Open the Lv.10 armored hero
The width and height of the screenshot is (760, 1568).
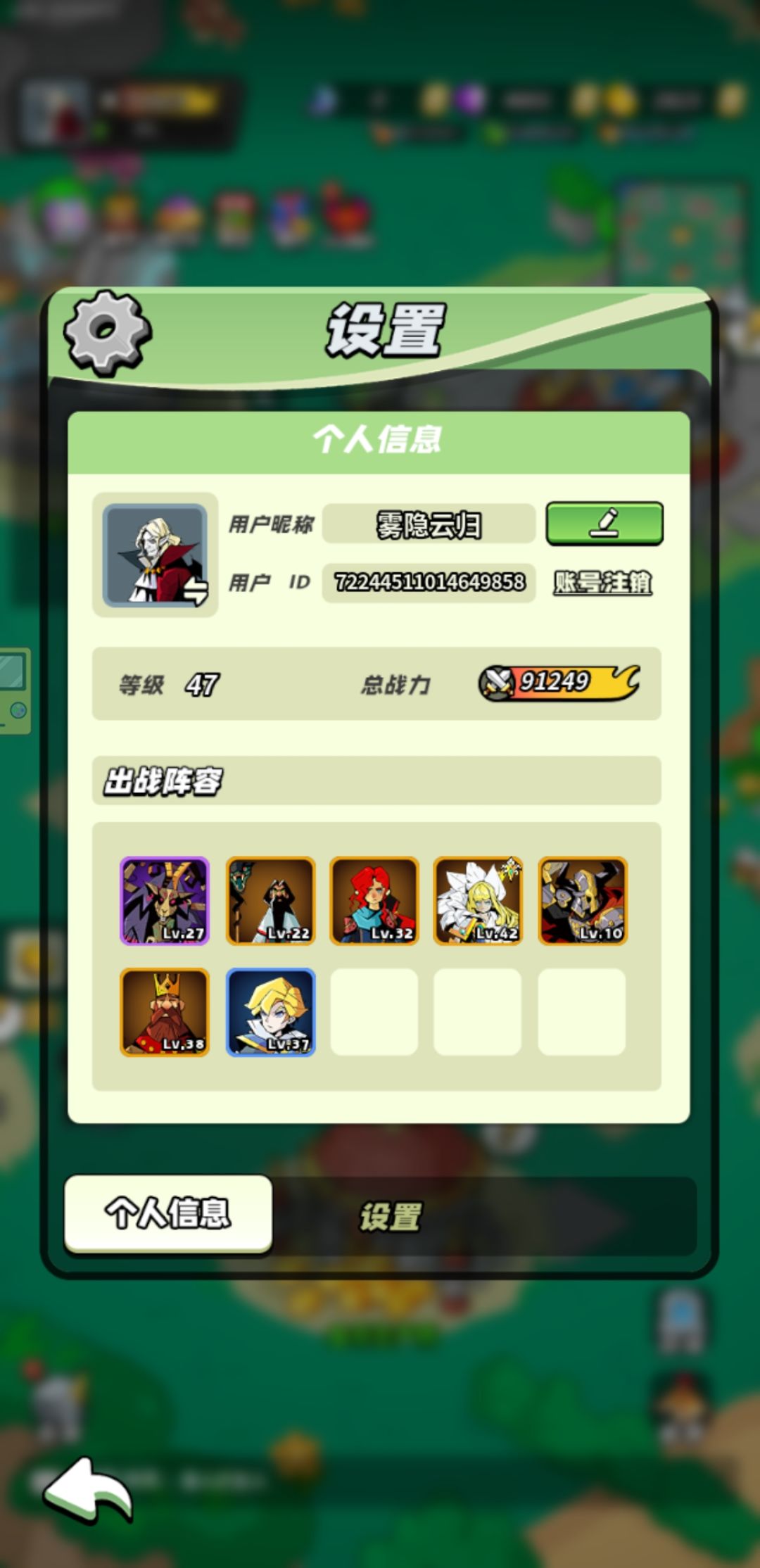click(583, 901)
